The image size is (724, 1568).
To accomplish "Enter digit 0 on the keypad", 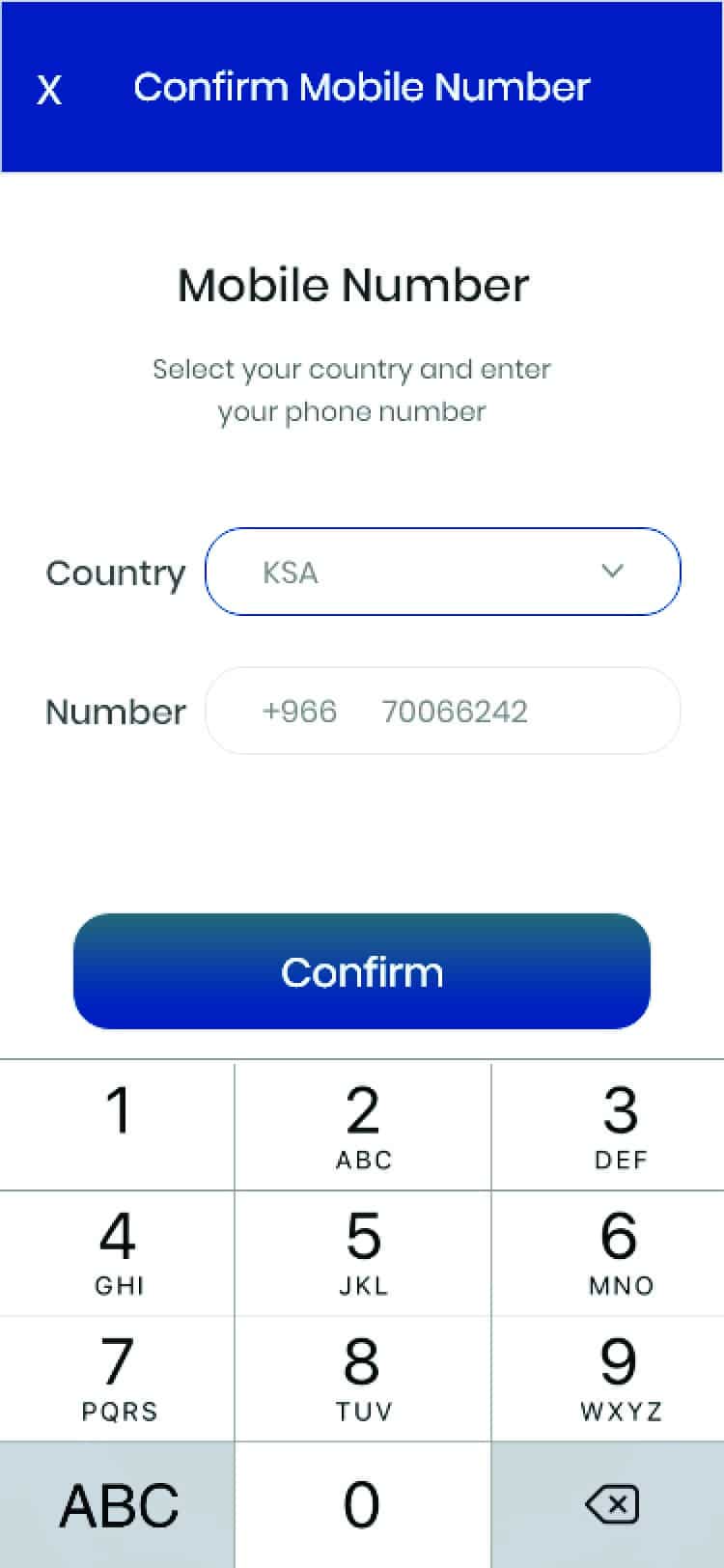I will tap(363, 1503).
